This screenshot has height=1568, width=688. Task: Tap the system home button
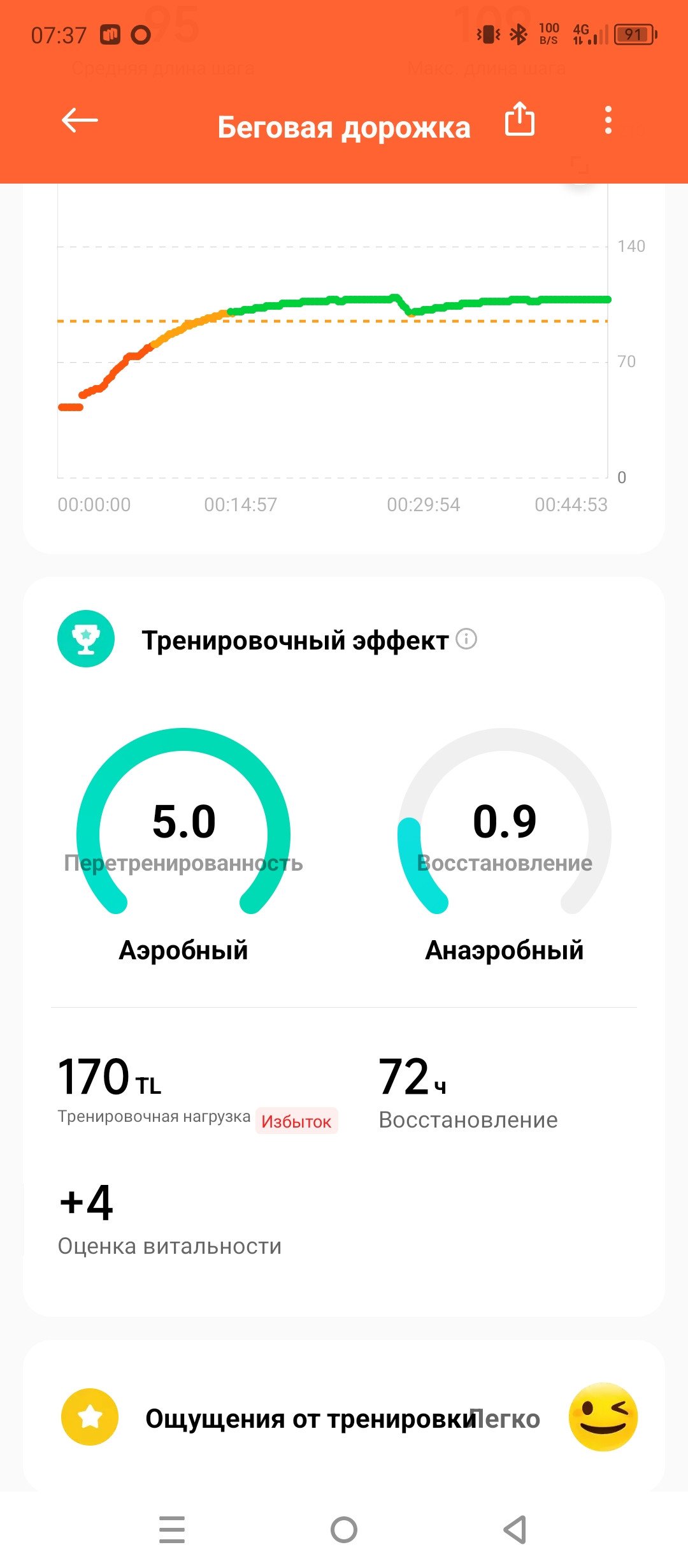pos(344,1529)
